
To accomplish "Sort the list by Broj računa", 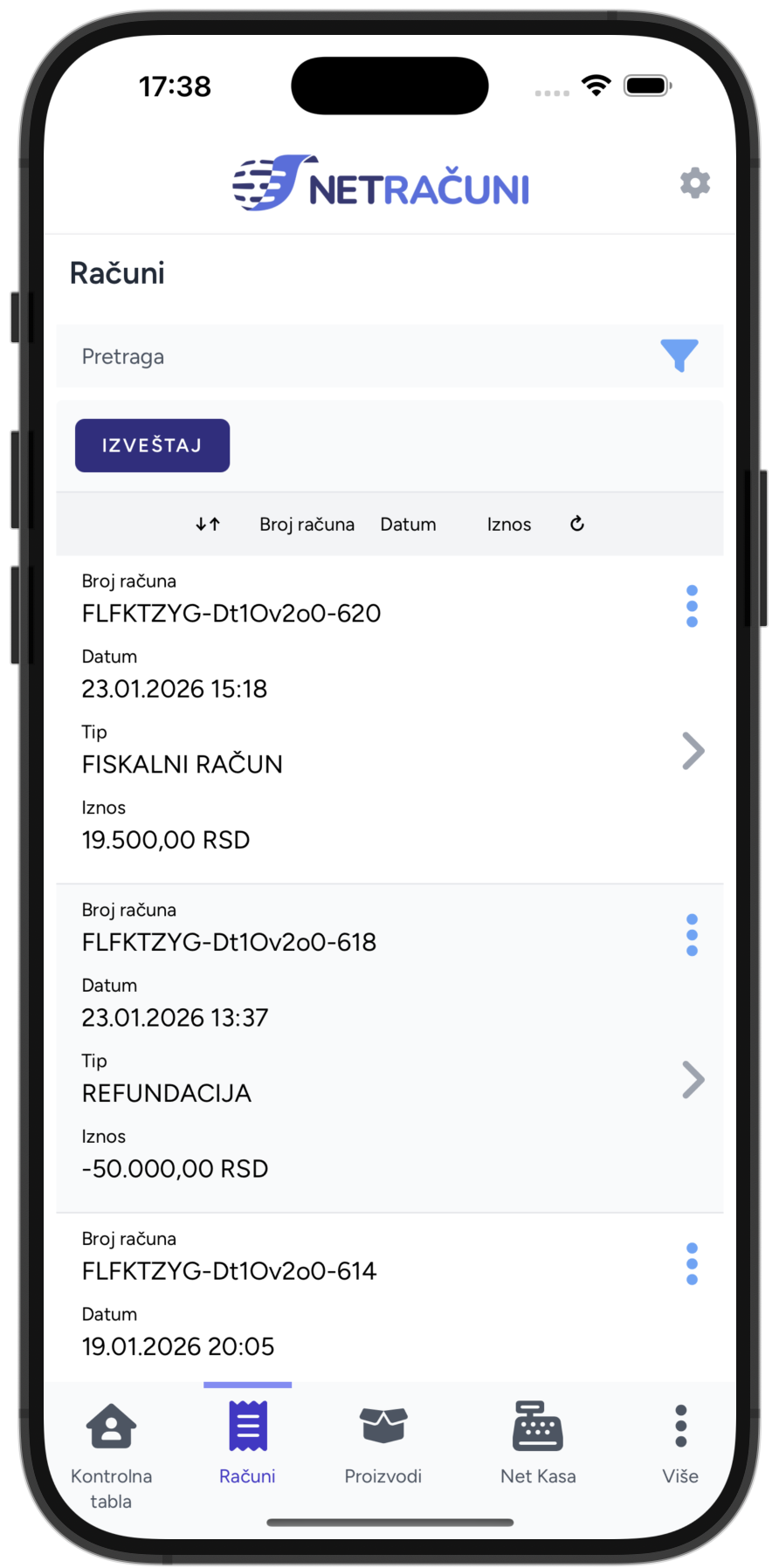I will coord(307,523).
